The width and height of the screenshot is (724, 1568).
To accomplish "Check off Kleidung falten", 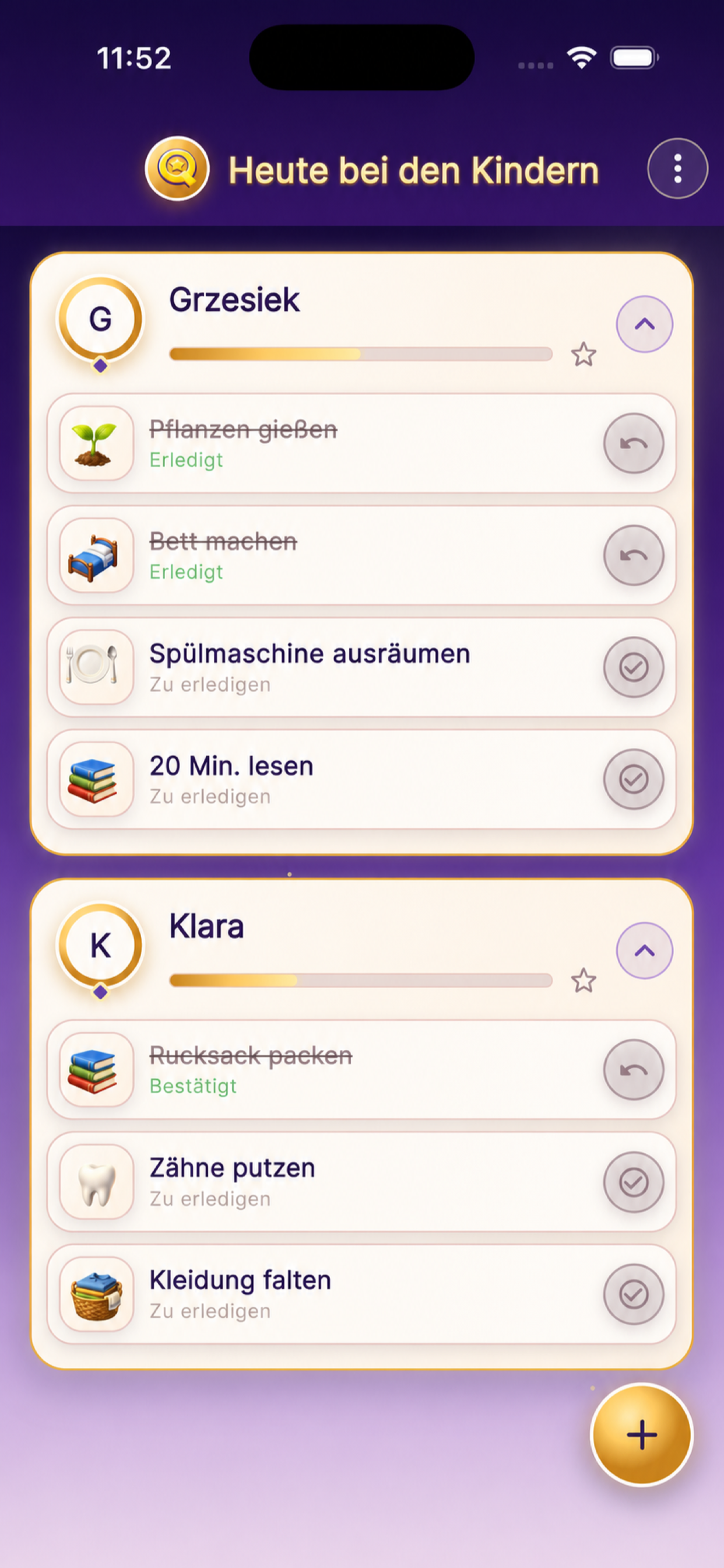I will coord(633,1293).
